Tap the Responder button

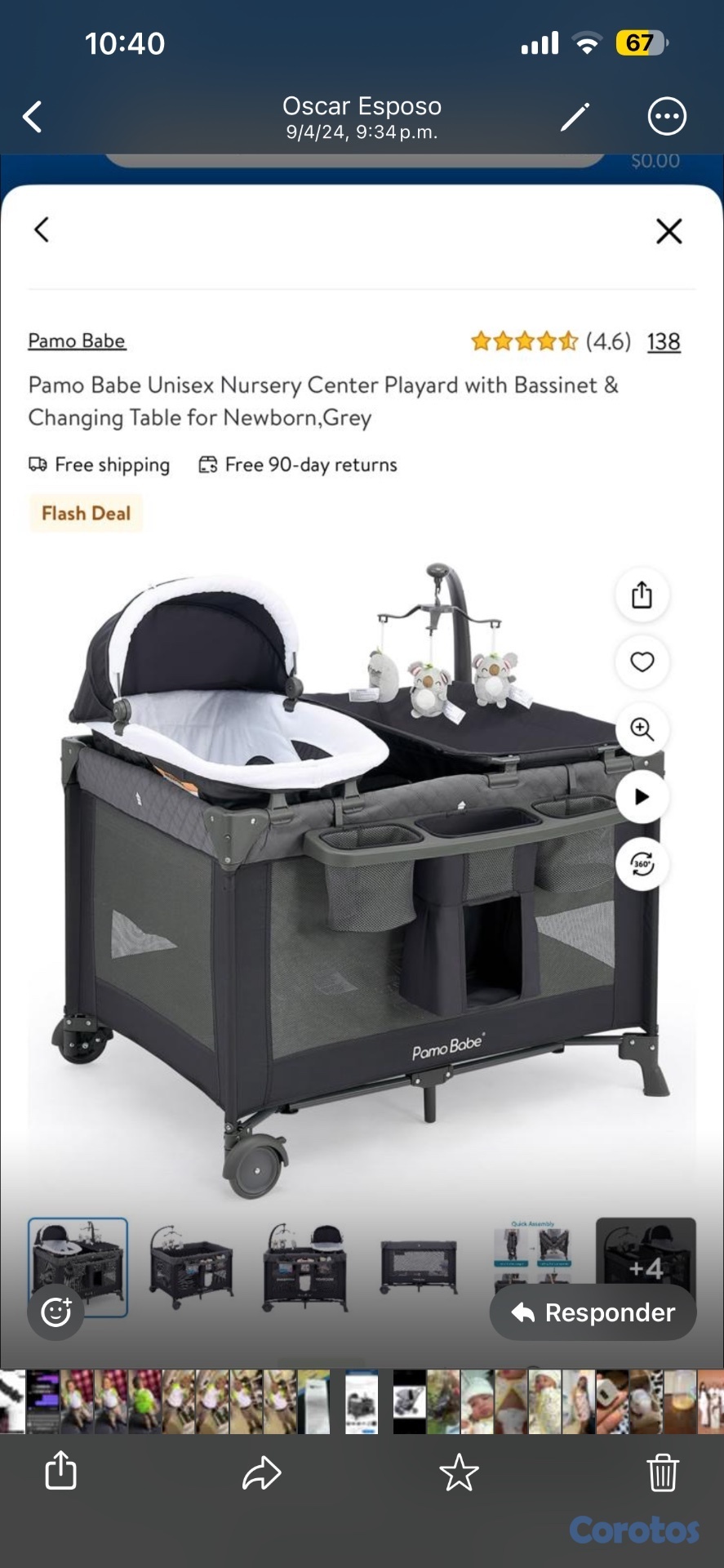point(593,1312)
